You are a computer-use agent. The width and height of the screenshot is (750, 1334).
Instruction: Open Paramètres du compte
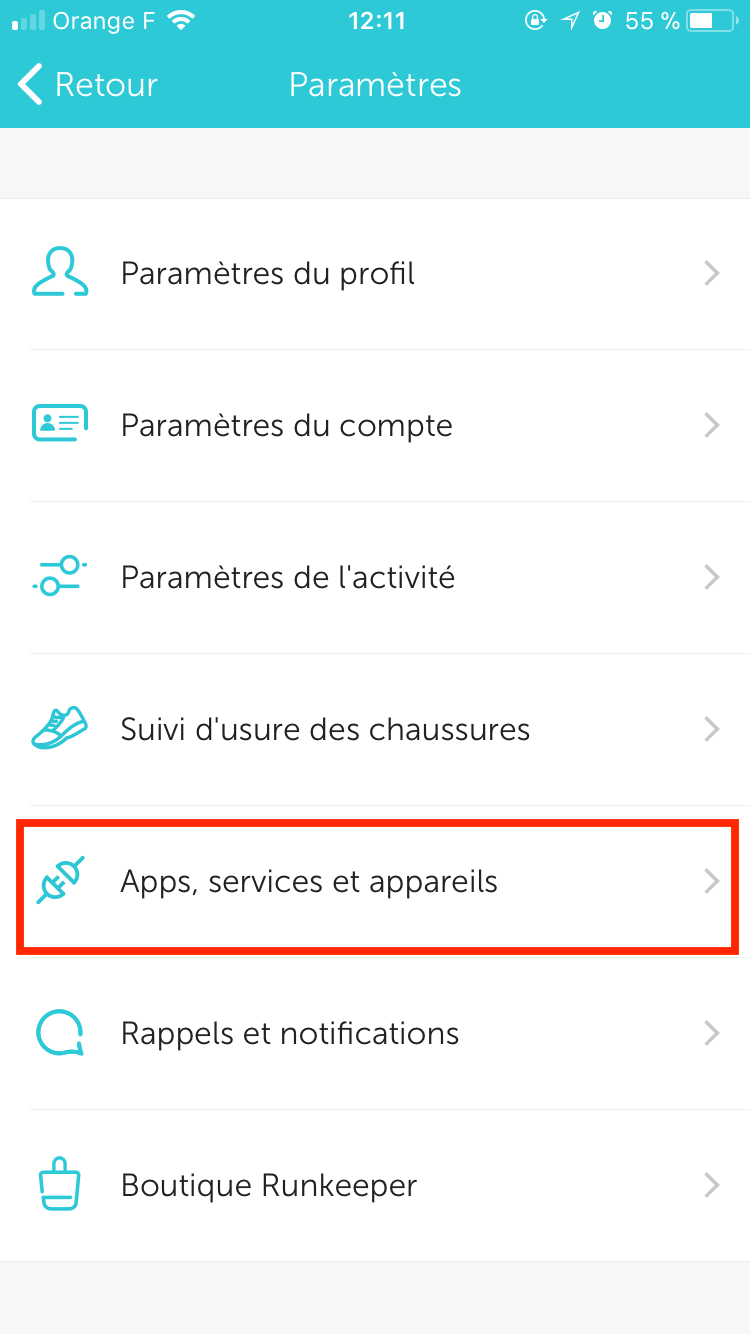375,426
